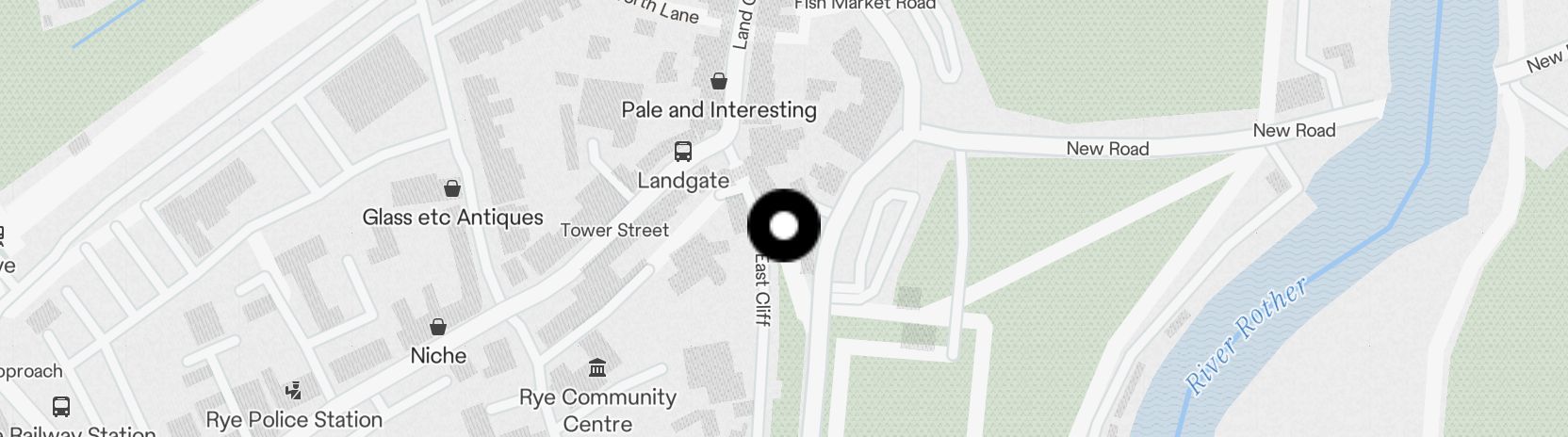Select the Landgate bus stop icon
Viewport: 1568px width, 437px height.
tap(683, 152)
